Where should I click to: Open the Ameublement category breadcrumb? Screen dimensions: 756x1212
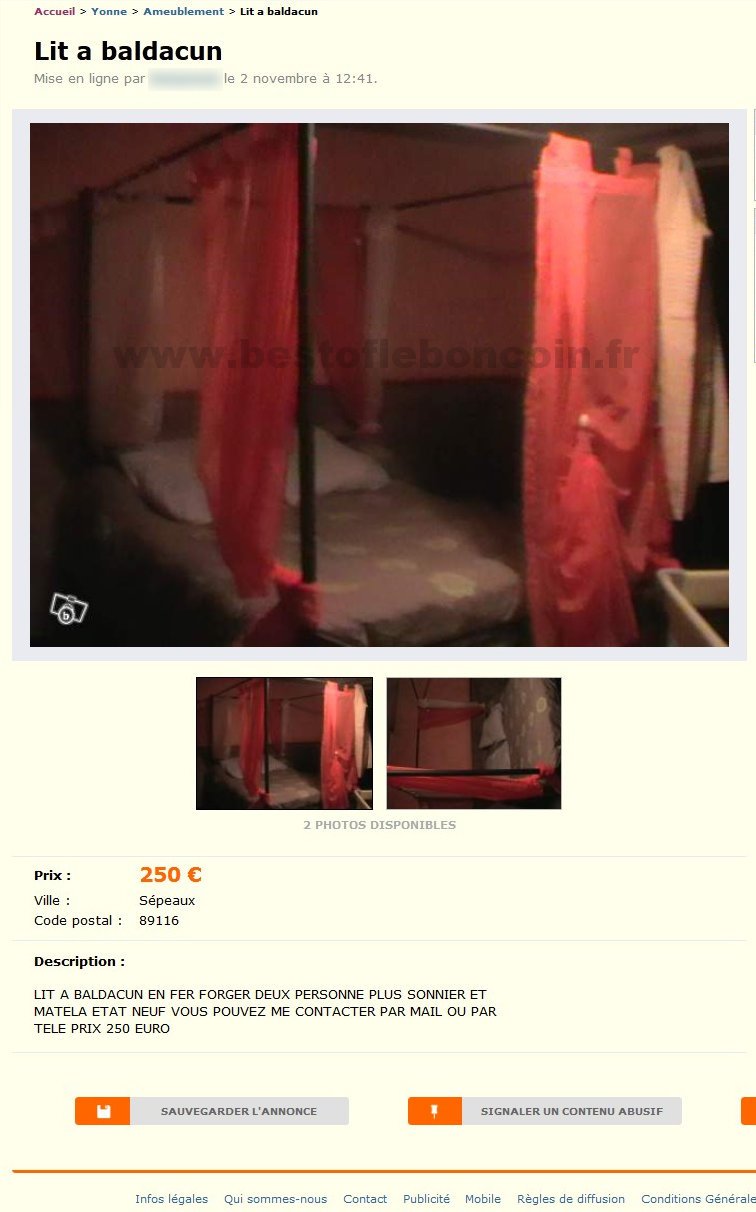183,12
